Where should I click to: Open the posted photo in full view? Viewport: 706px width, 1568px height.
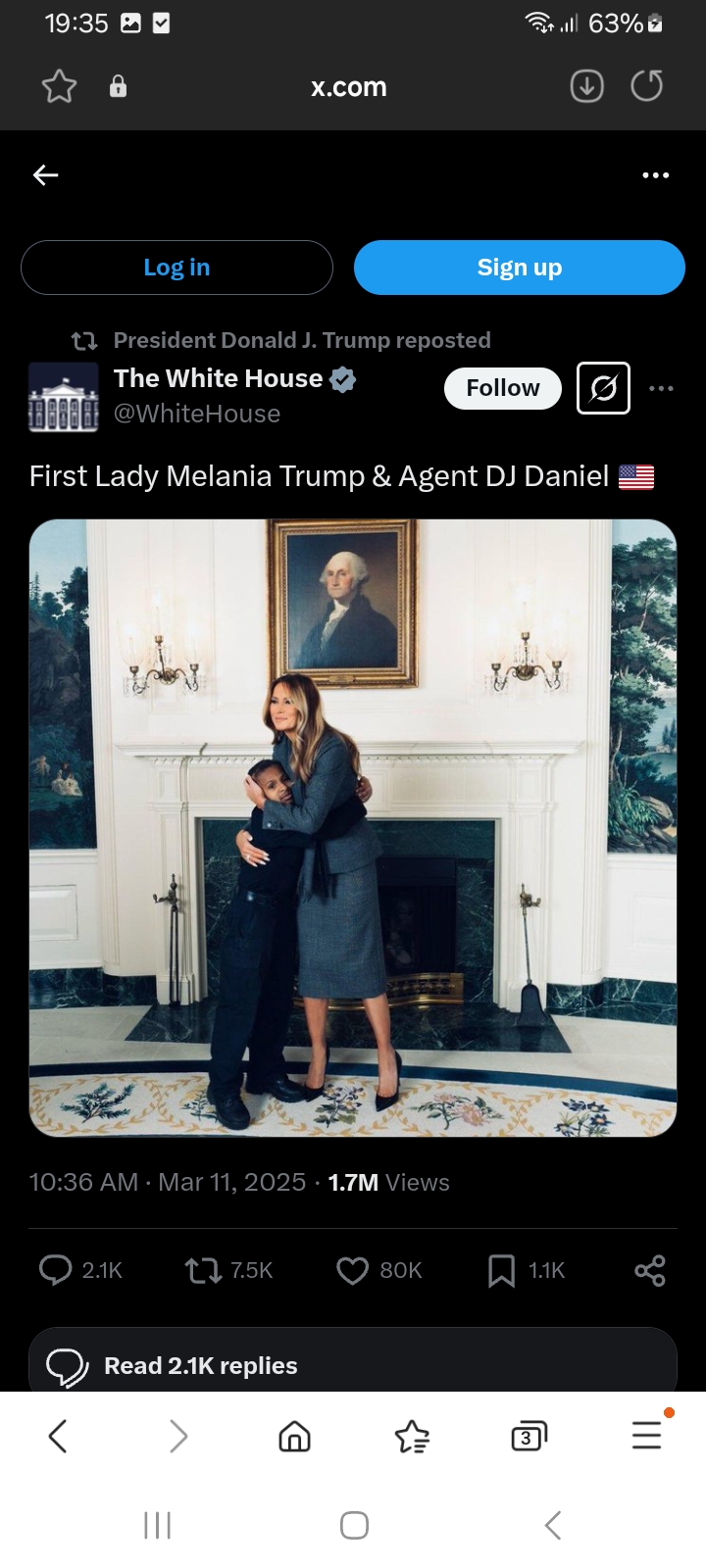click(353, 828)
